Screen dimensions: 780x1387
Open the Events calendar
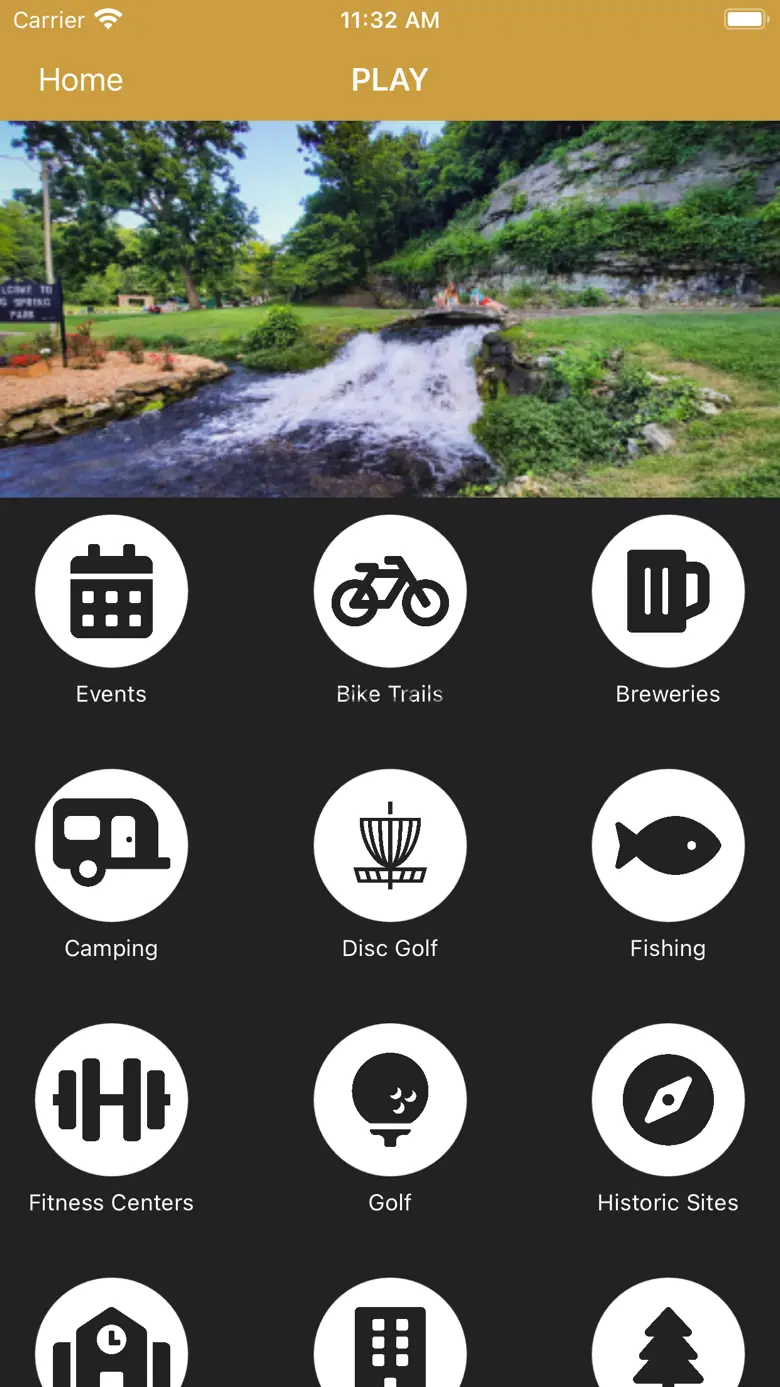pyautogui.click(x=111, y=591)
